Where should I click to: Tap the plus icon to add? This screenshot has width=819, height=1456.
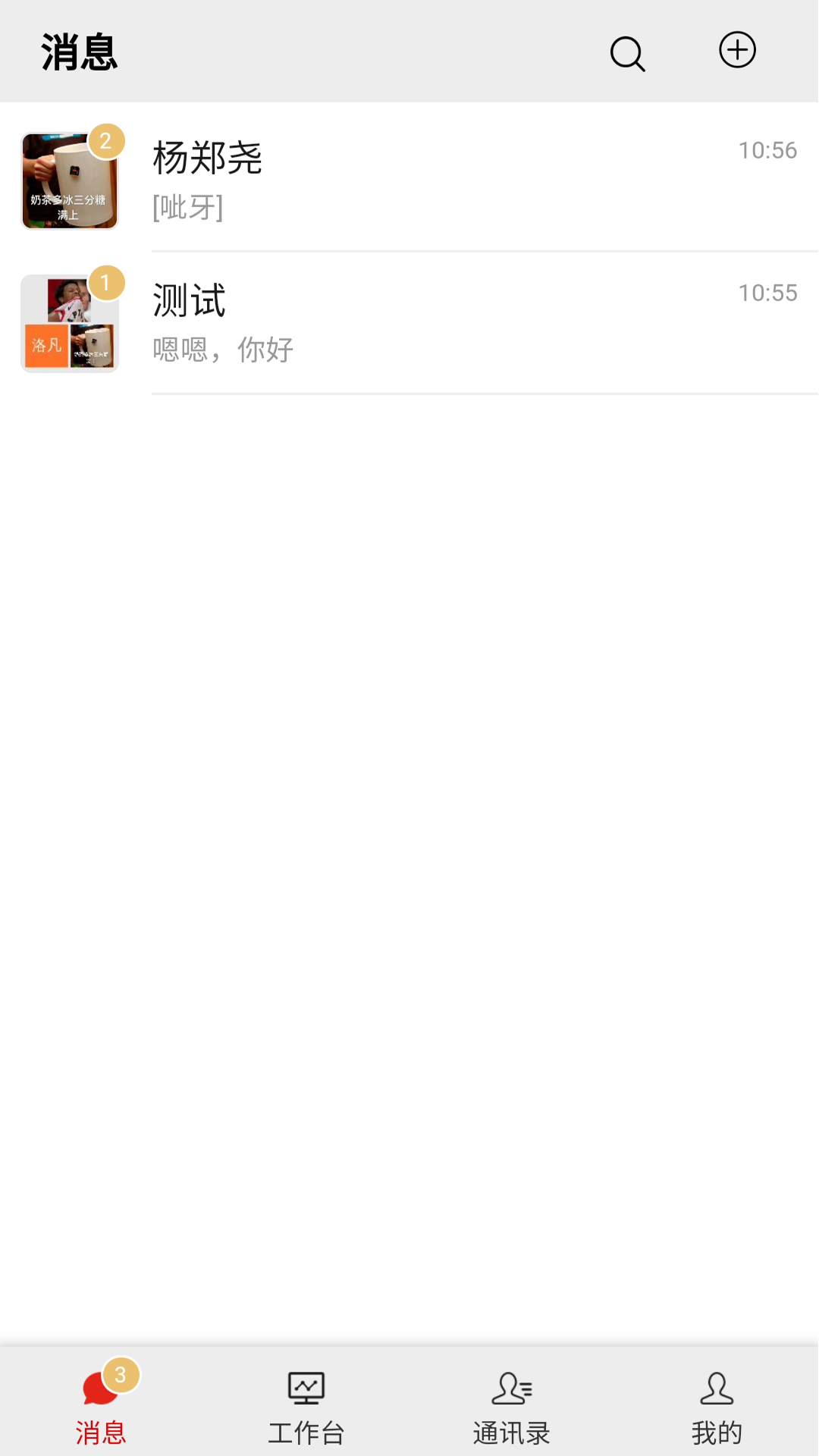737,51
